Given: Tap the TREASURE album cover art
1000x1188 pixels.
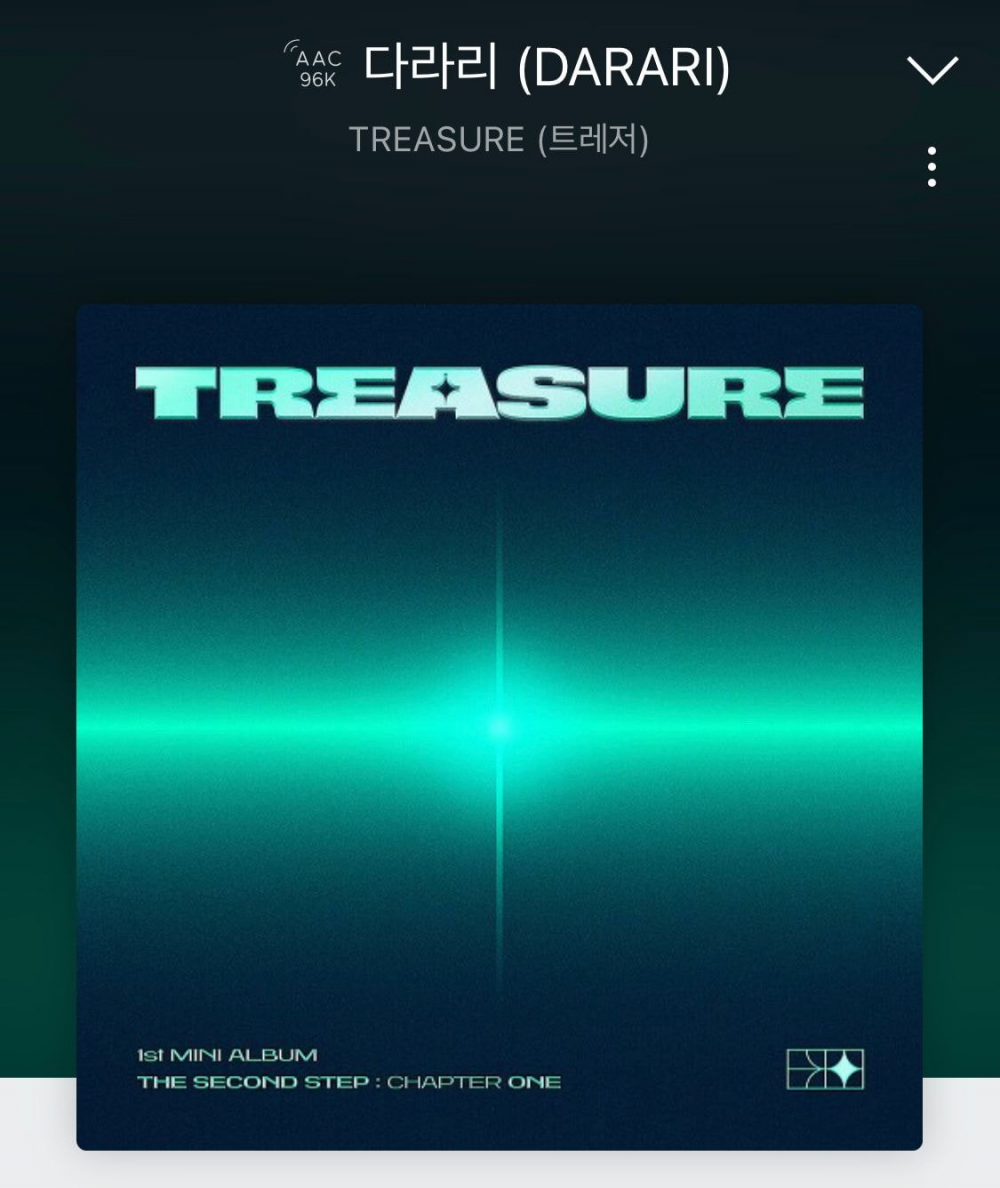Looking at the screenshot, I should point(499,727).
